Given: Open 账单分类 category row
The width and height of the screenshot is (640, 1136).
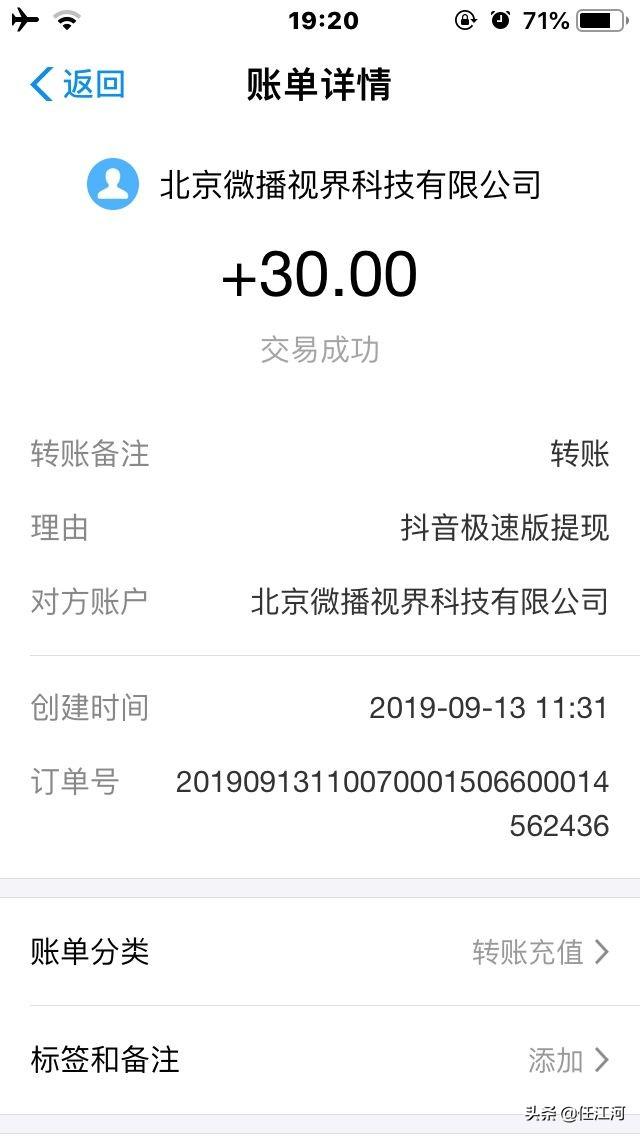Looking at the screenshot, I should [x=320, y=951].
